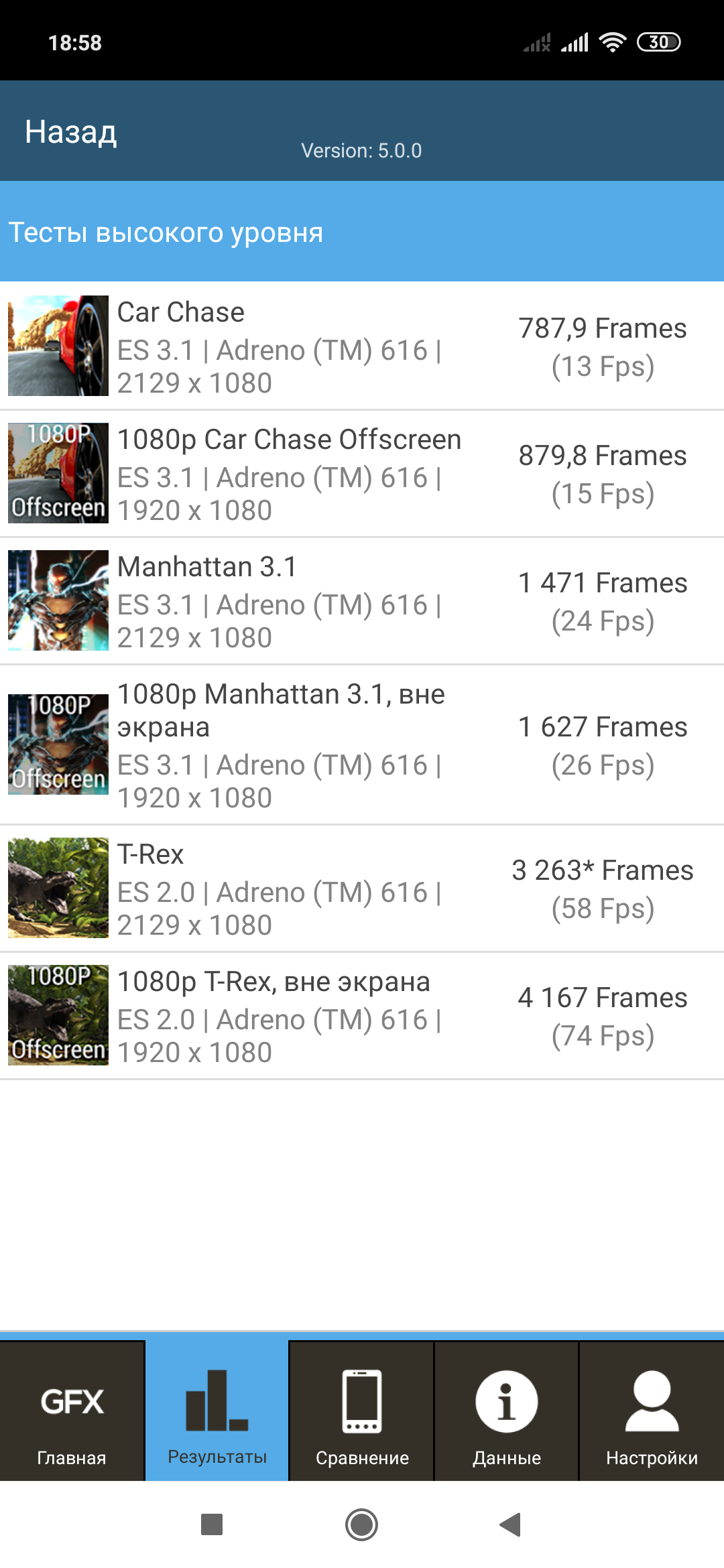Select the T-Rex test row

[x=362, y=888]
